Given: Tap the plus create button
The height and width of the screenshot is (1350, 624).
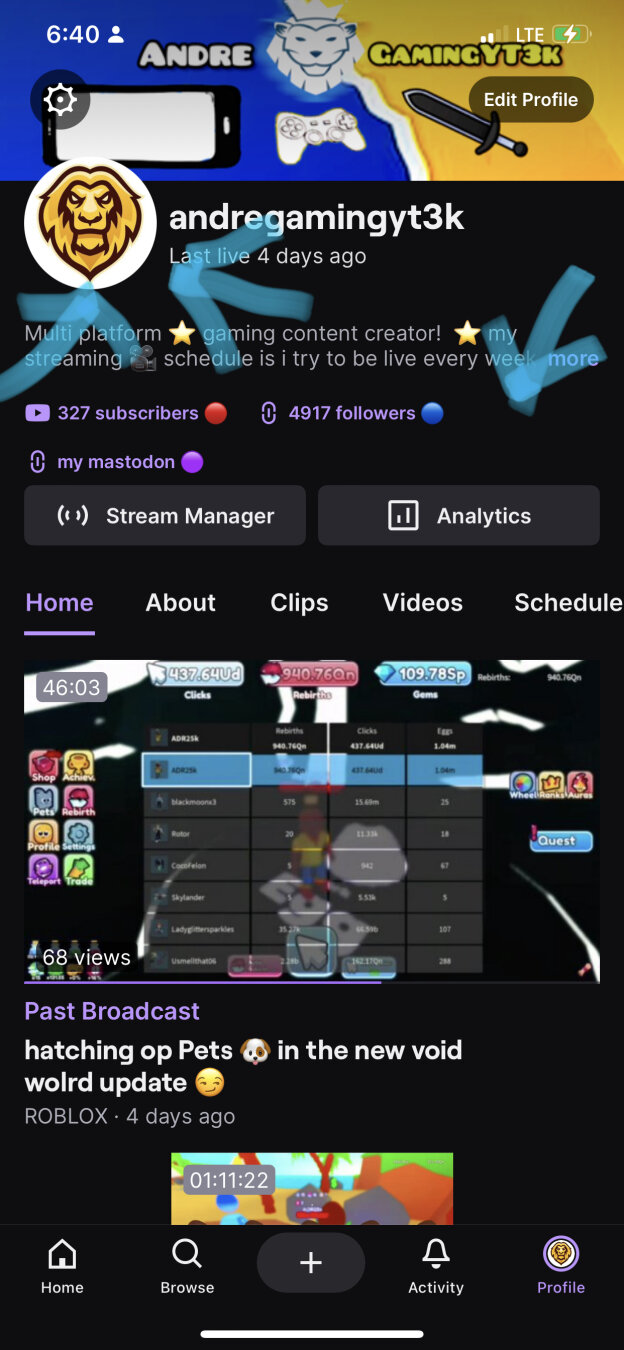Looking at the screenshot, I should click(x=311, y=1263).
